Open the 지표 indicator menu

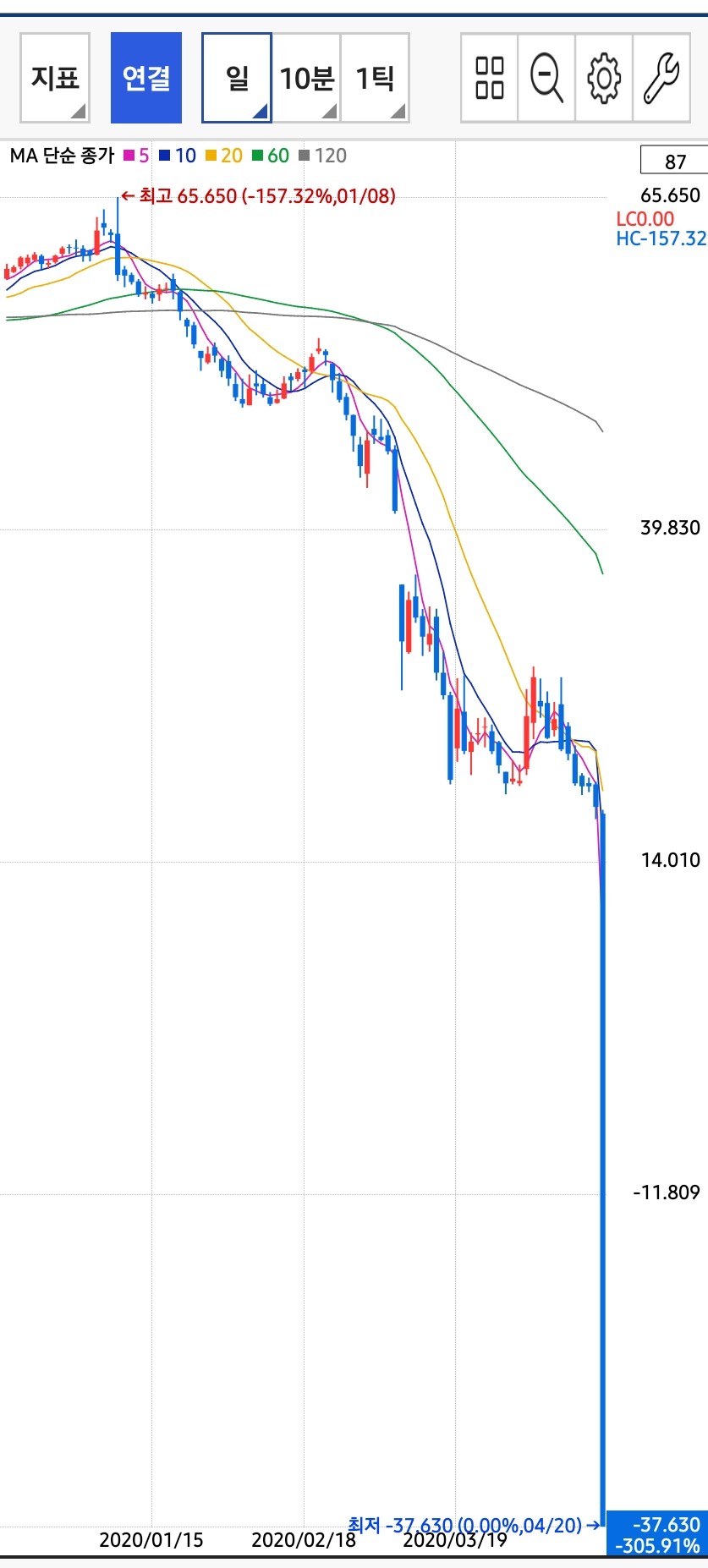click(x=55, y=78)
